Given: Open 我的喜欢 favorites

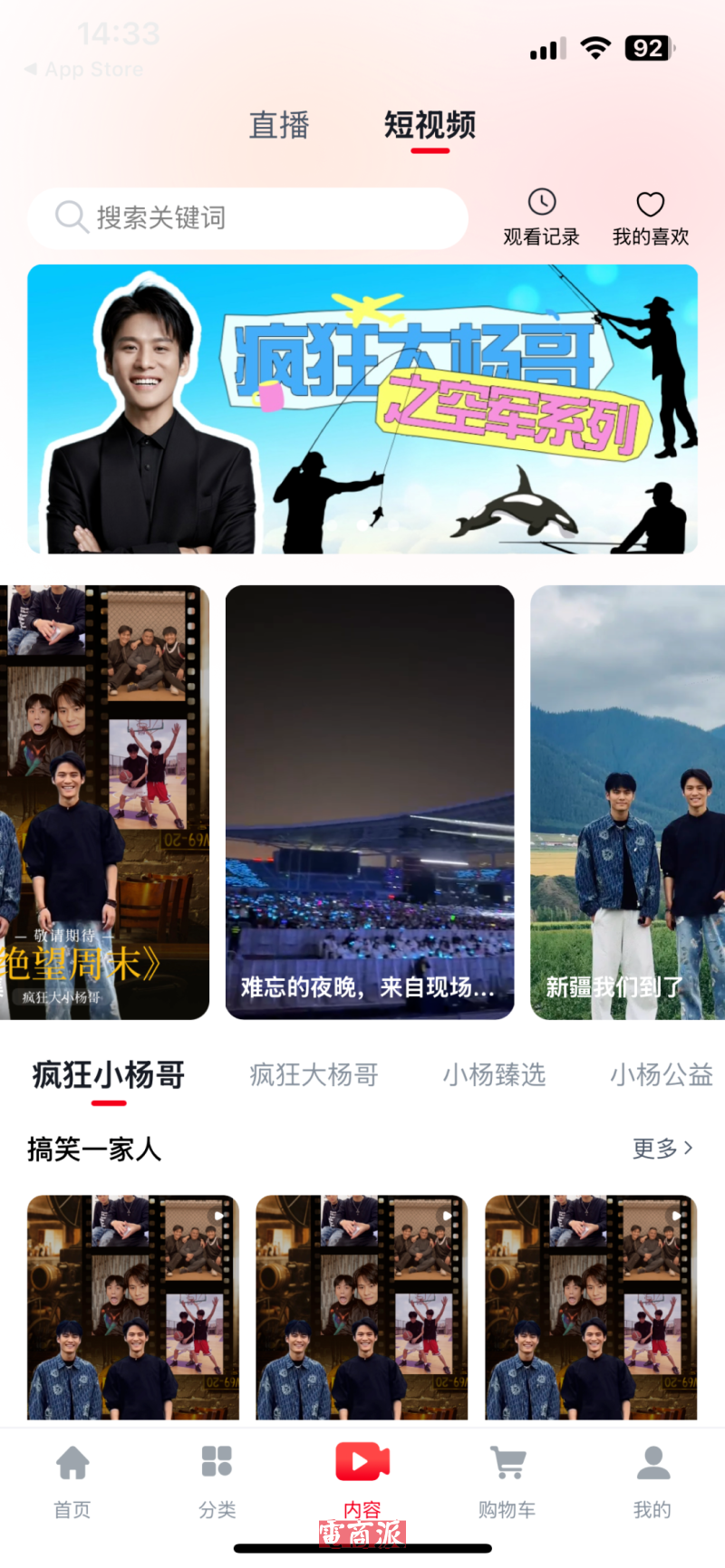Looking at the screenshot, I should point(650,217).
